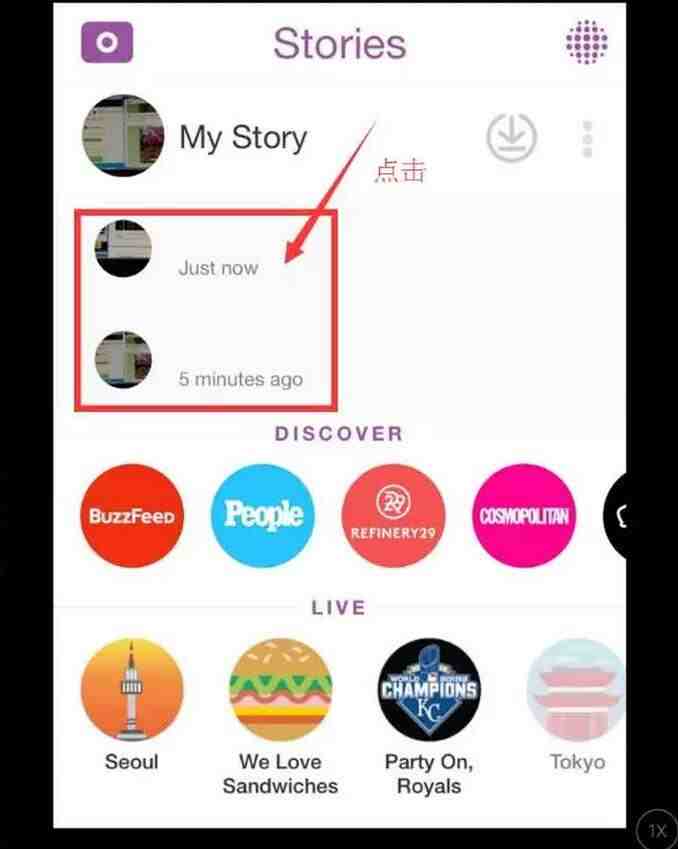
Task: Open the My Story overflow menu
Action: click(587, 138)
